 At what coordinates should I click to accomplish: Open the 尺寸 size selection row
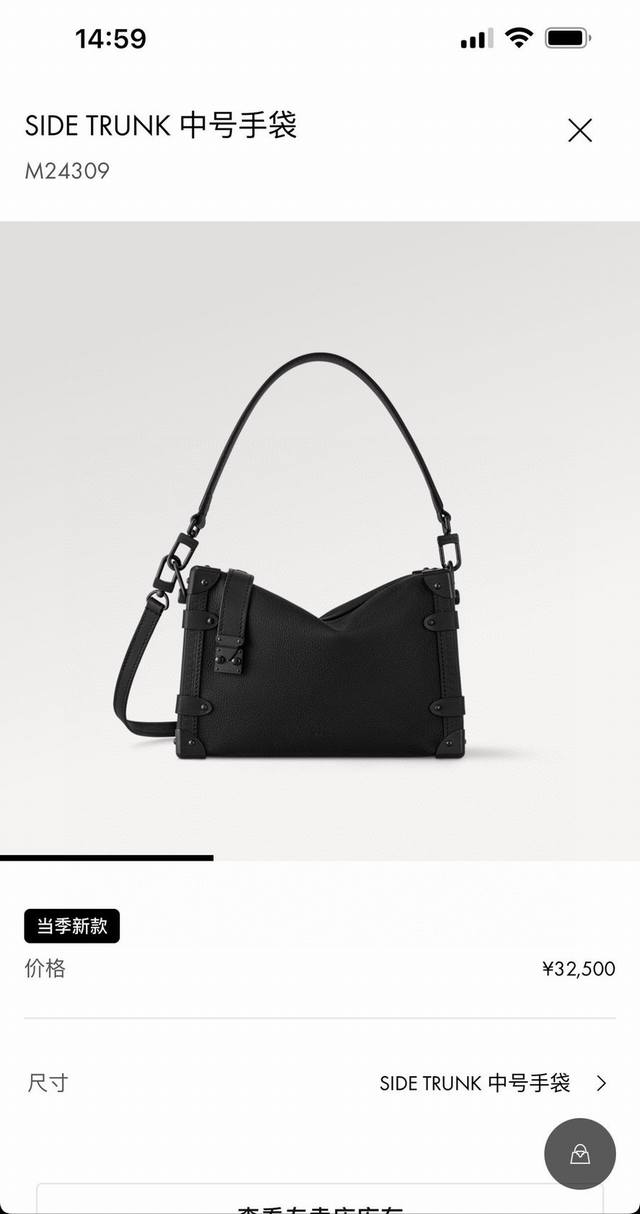pos(320,1083)
